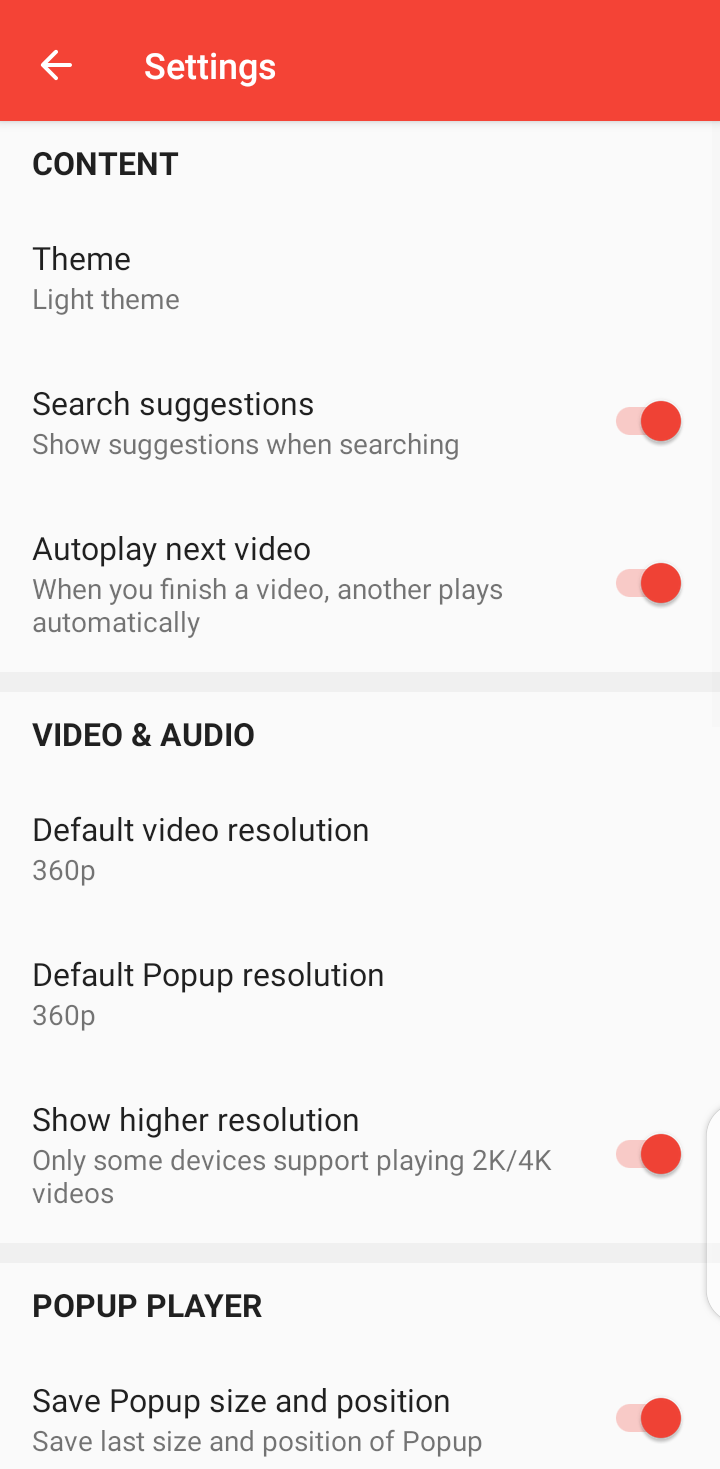Tap the Settings title in the header

[x=210, y=66]
